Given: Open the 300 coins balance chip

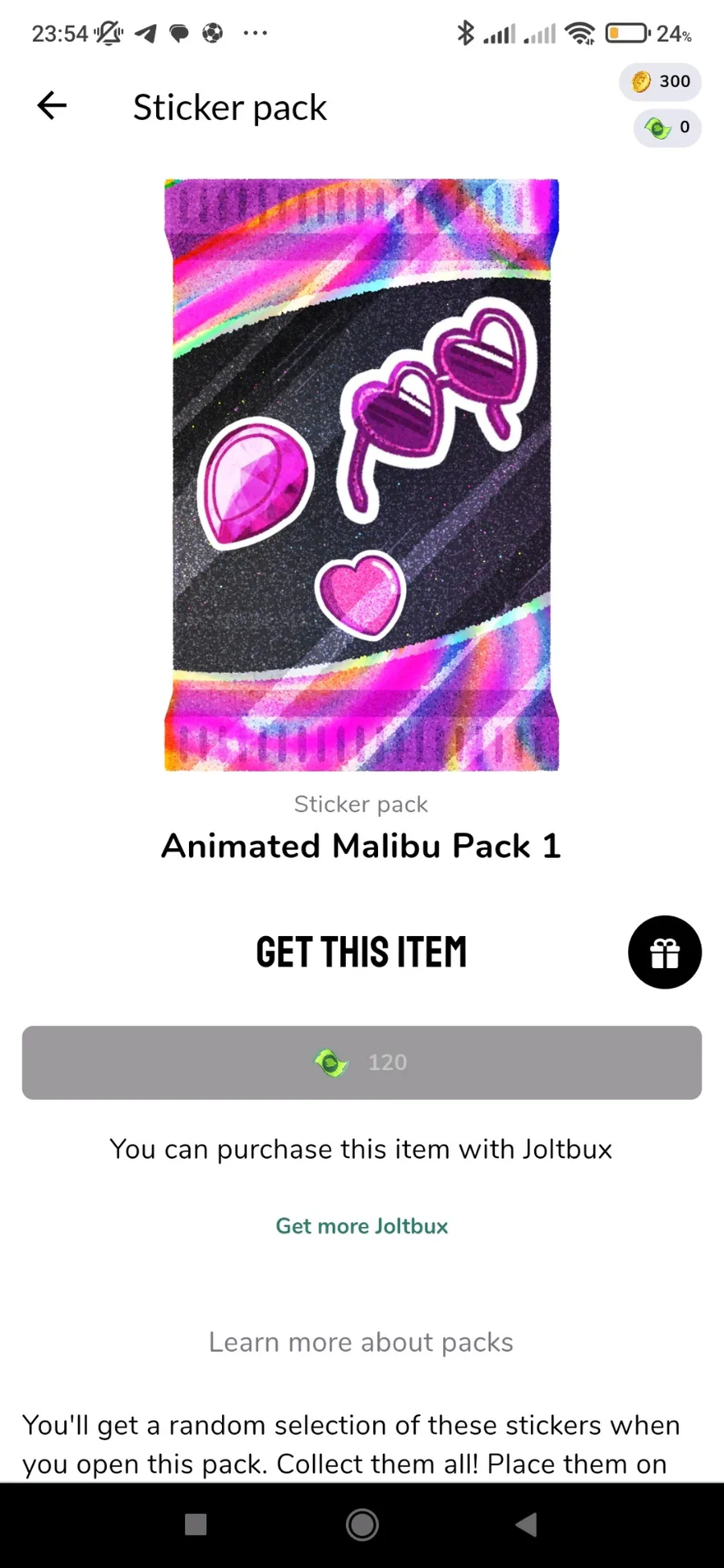Looking at the screenshot, I should 660,81.
